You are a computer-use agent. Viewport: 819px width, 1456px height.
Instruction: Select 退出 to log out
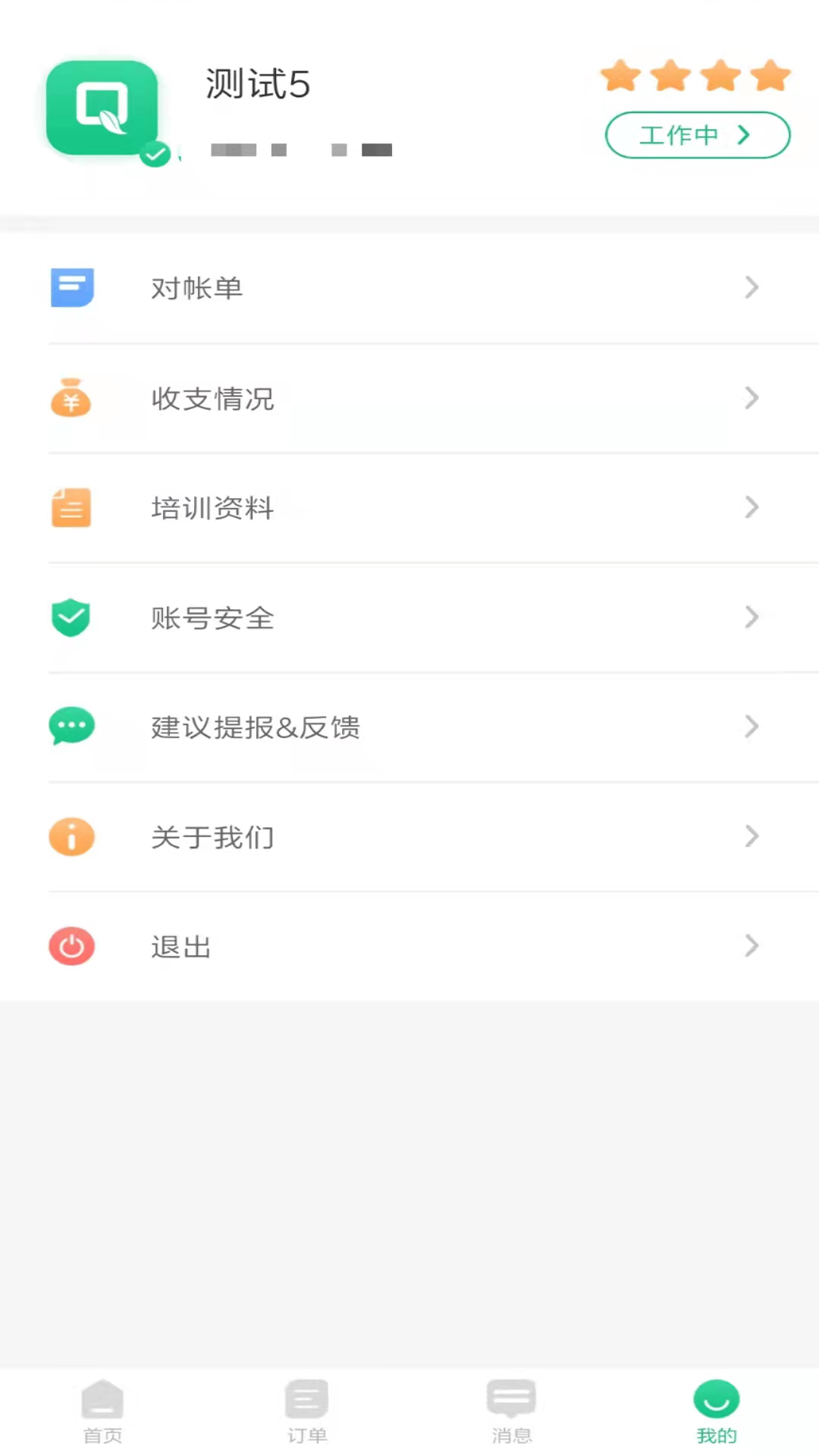(409, 946)
